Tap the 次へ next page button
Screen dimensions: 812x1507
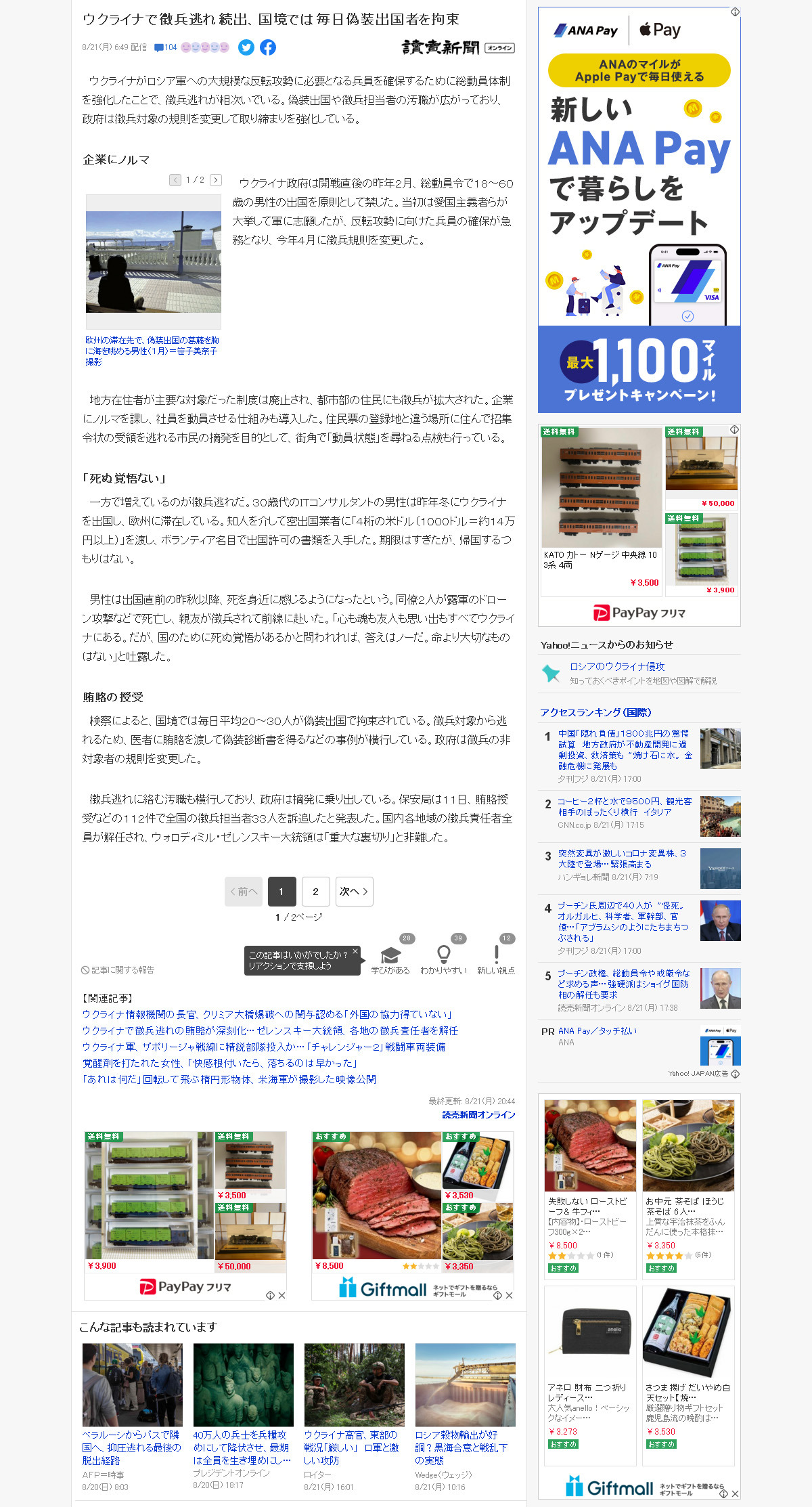tap(354, 892)
